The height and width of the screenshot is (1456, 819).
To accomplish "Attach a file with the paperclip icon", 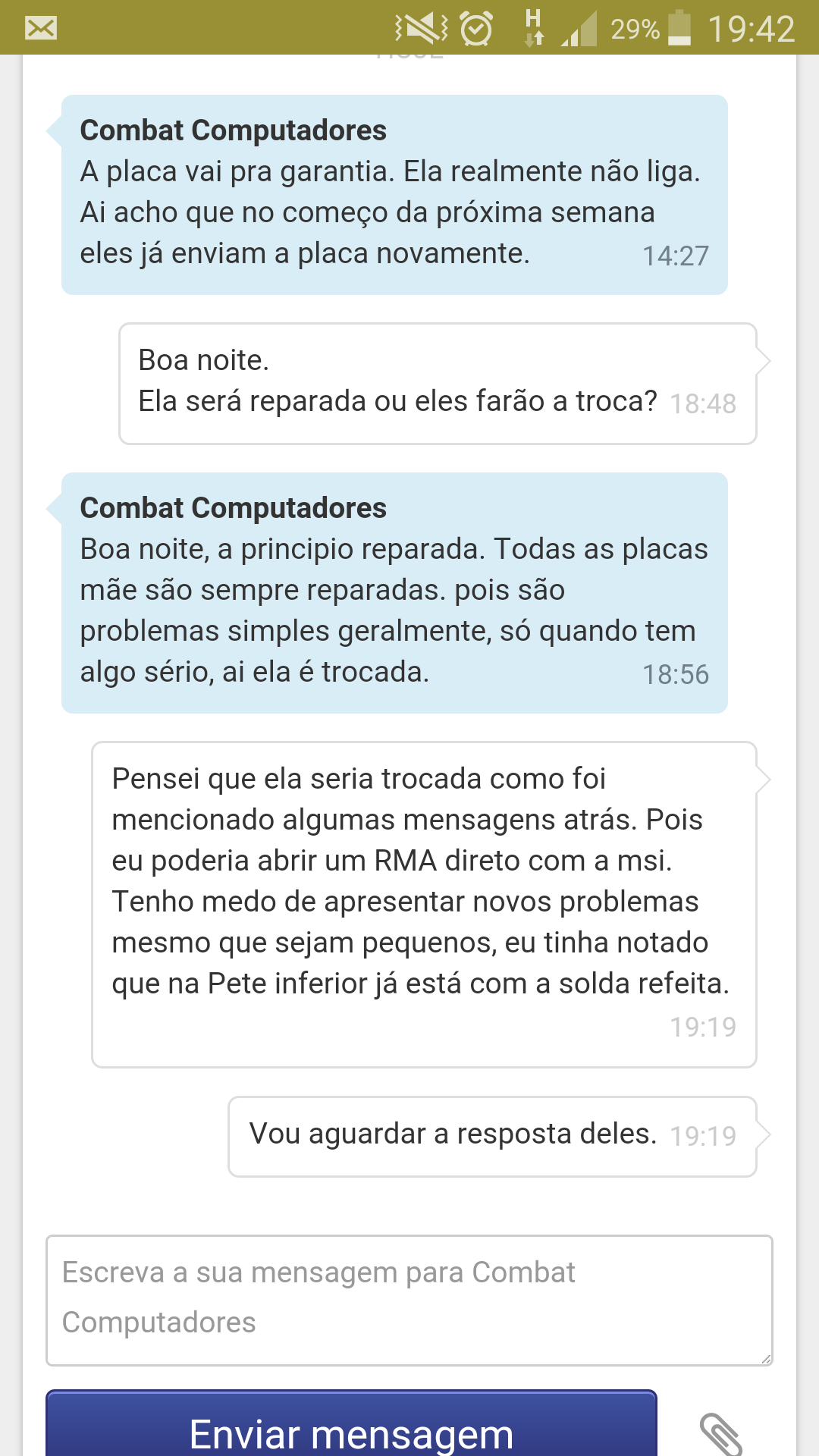I will [720, 1433].
